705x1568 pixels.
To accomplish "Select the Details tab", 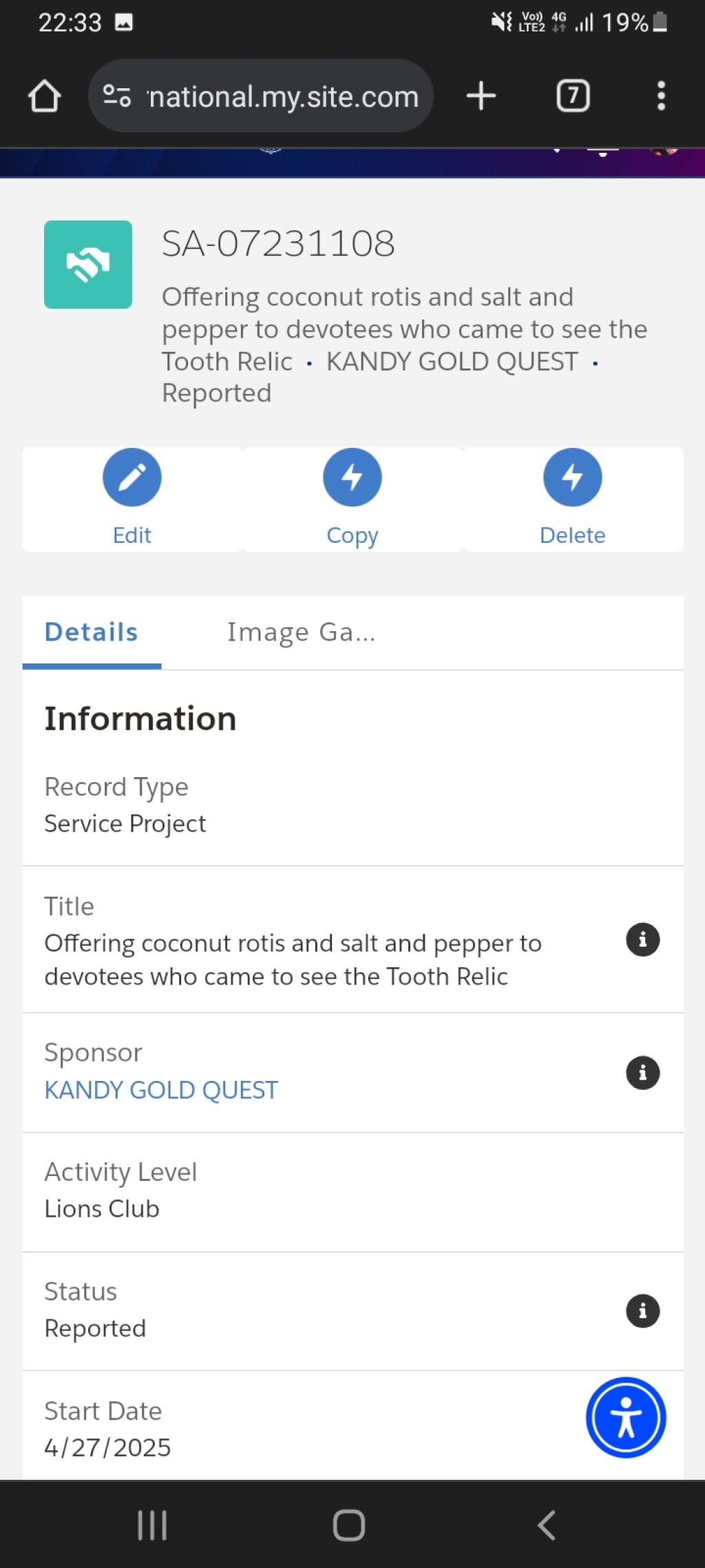I will [92, 632].
